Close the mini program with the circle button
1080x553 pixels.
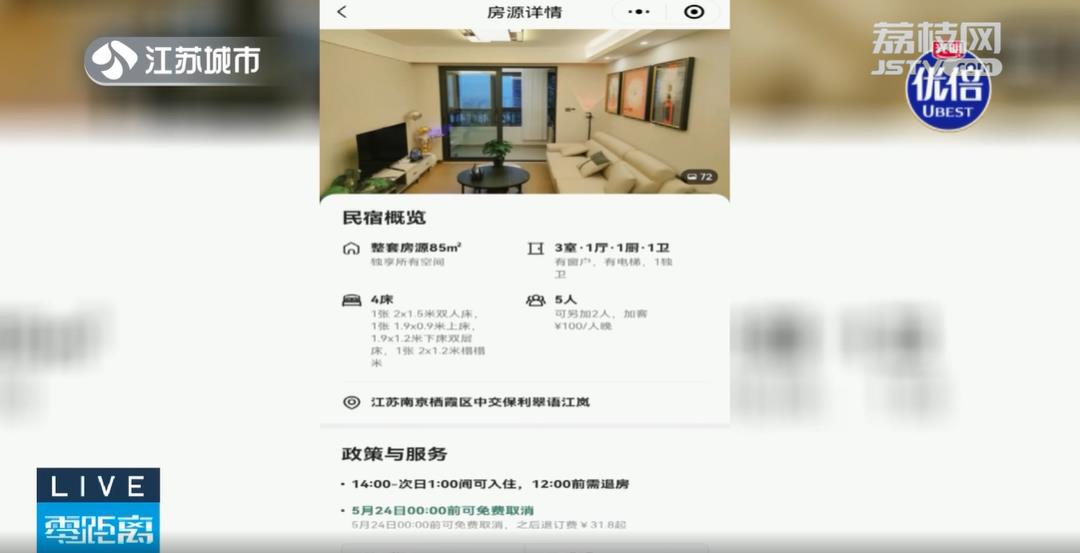694,12
